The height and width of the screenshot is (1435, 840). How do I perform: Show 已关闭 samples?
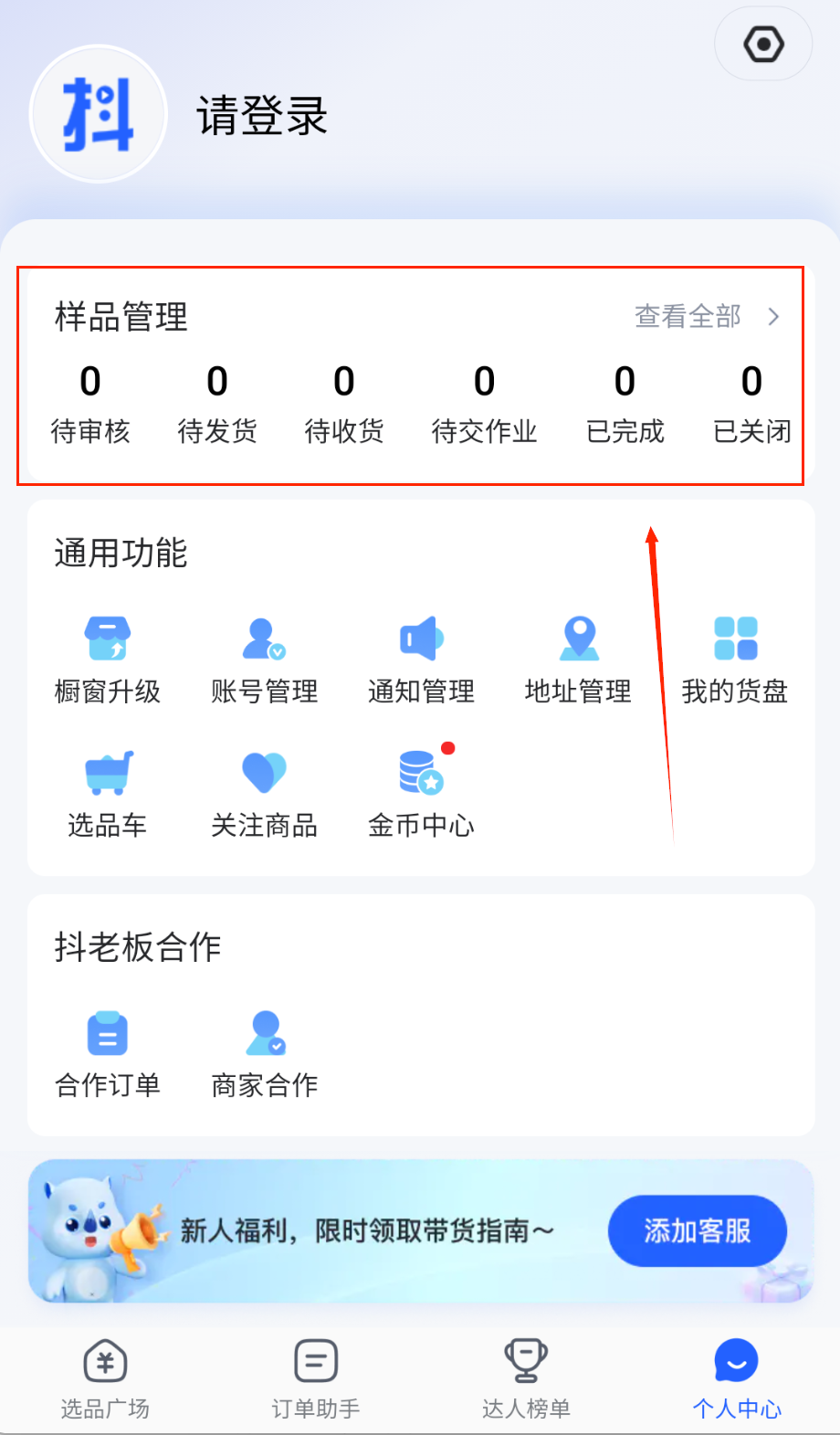click(x=751, y=404)
